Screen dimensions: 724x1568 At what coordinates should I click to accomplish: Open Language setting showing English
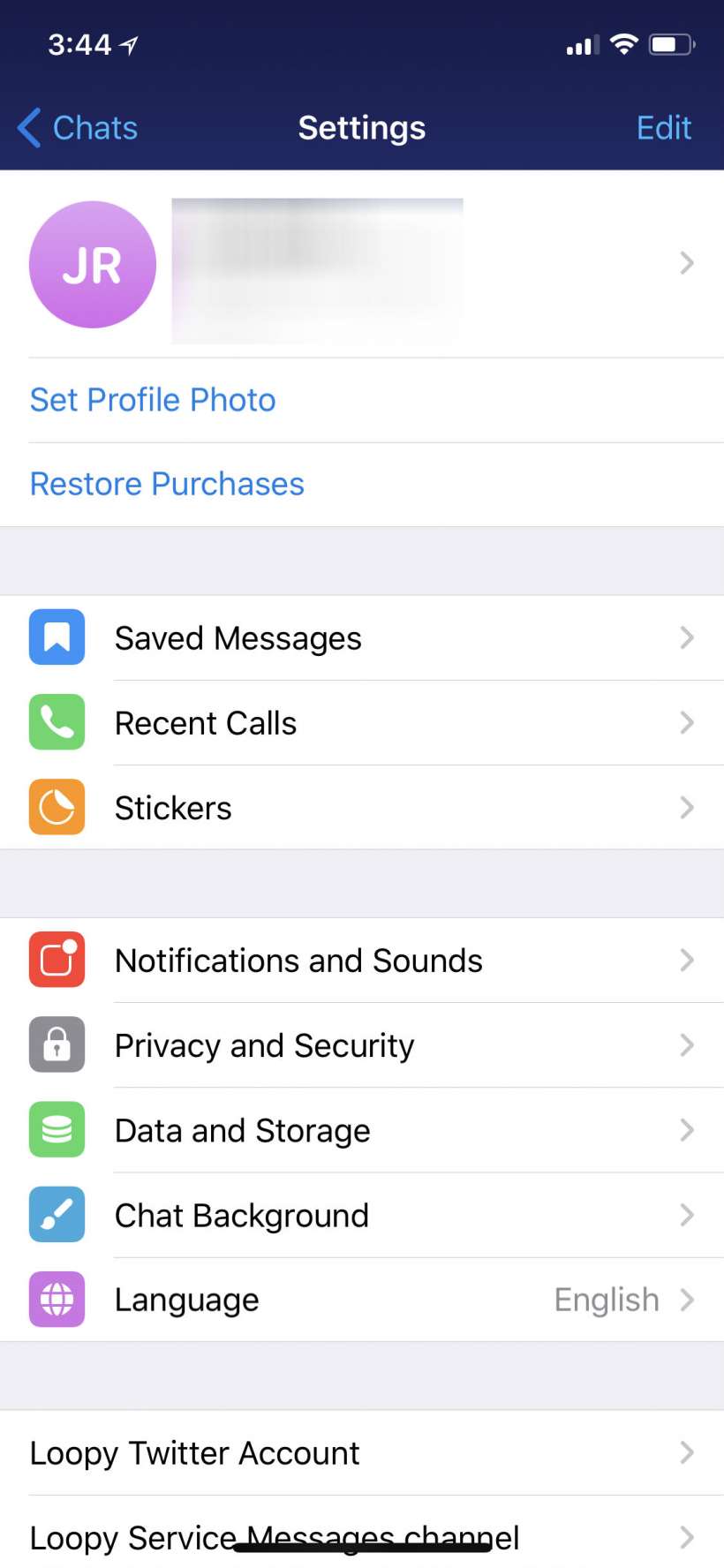[x=362, y=1300]
